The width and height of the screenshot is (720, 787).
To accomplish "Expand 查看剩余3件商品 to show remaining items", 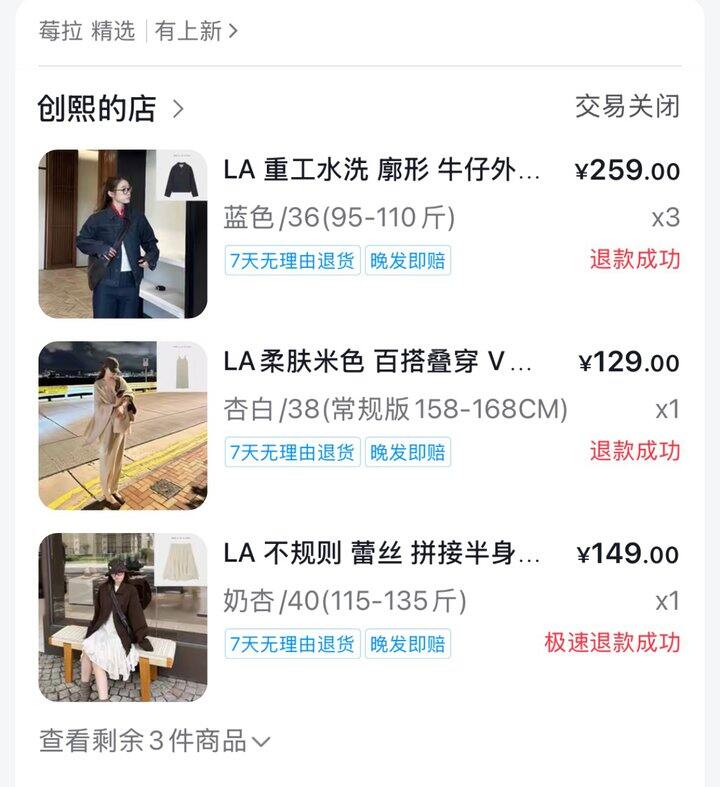I will click(x=155, y=741).
